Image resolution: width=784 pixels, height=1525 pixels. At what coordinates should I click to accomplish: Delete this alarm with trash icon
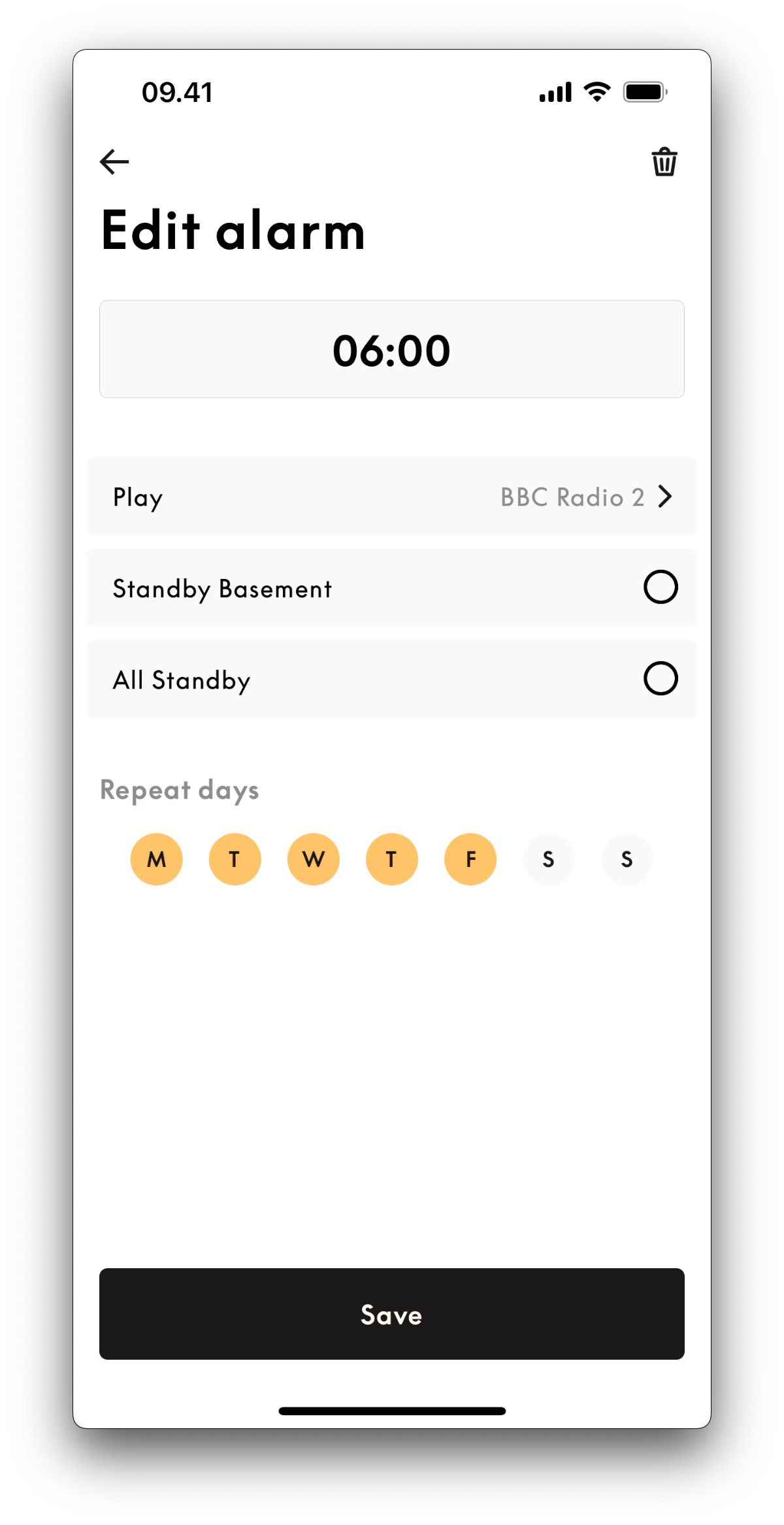(x=664, y=162)
